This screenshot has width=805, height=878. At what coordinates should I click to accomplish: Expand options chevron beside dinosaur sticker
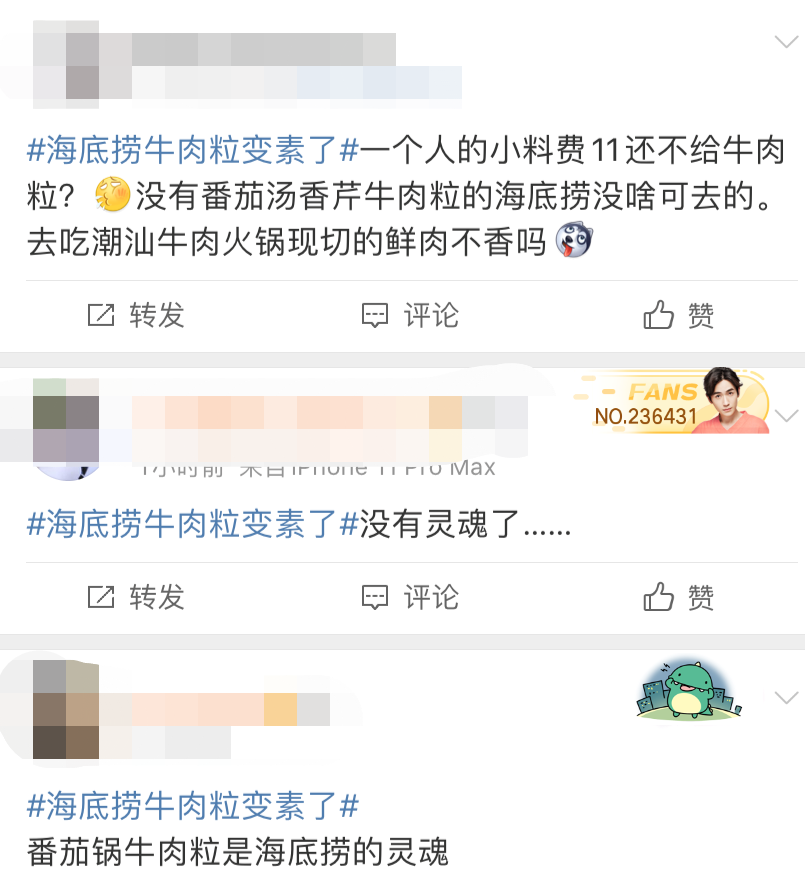tap(786, 696)
